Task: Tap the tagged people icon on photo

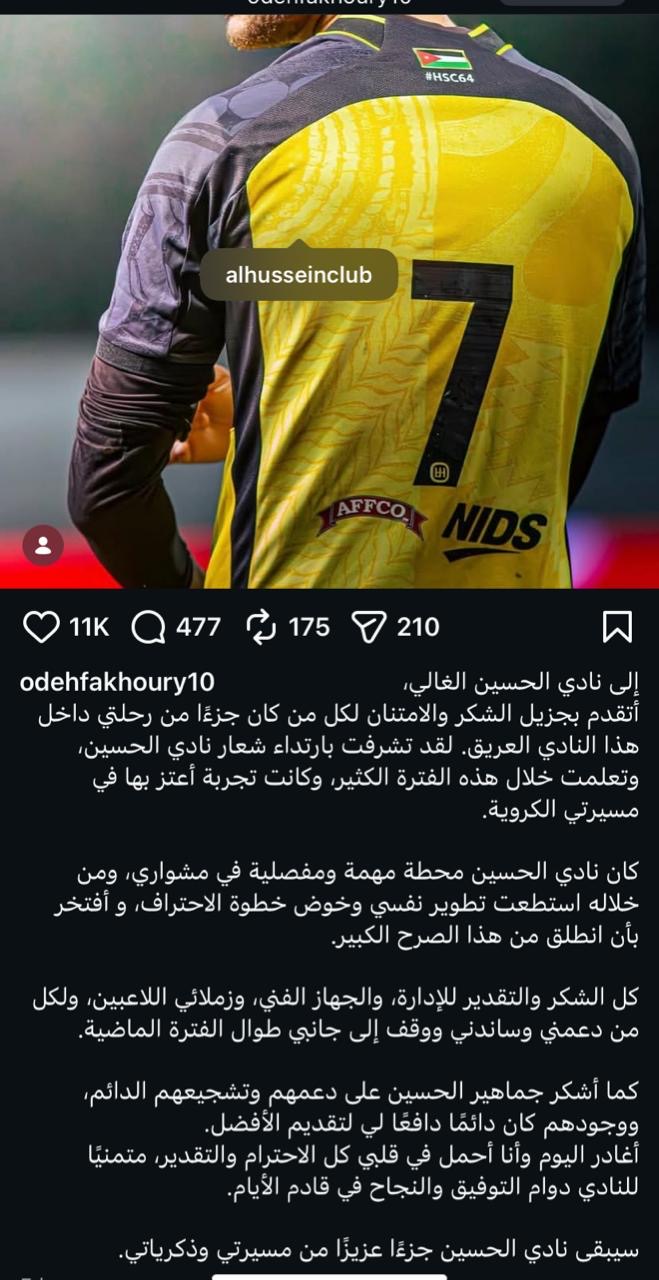Action: (x=43, y=546)
